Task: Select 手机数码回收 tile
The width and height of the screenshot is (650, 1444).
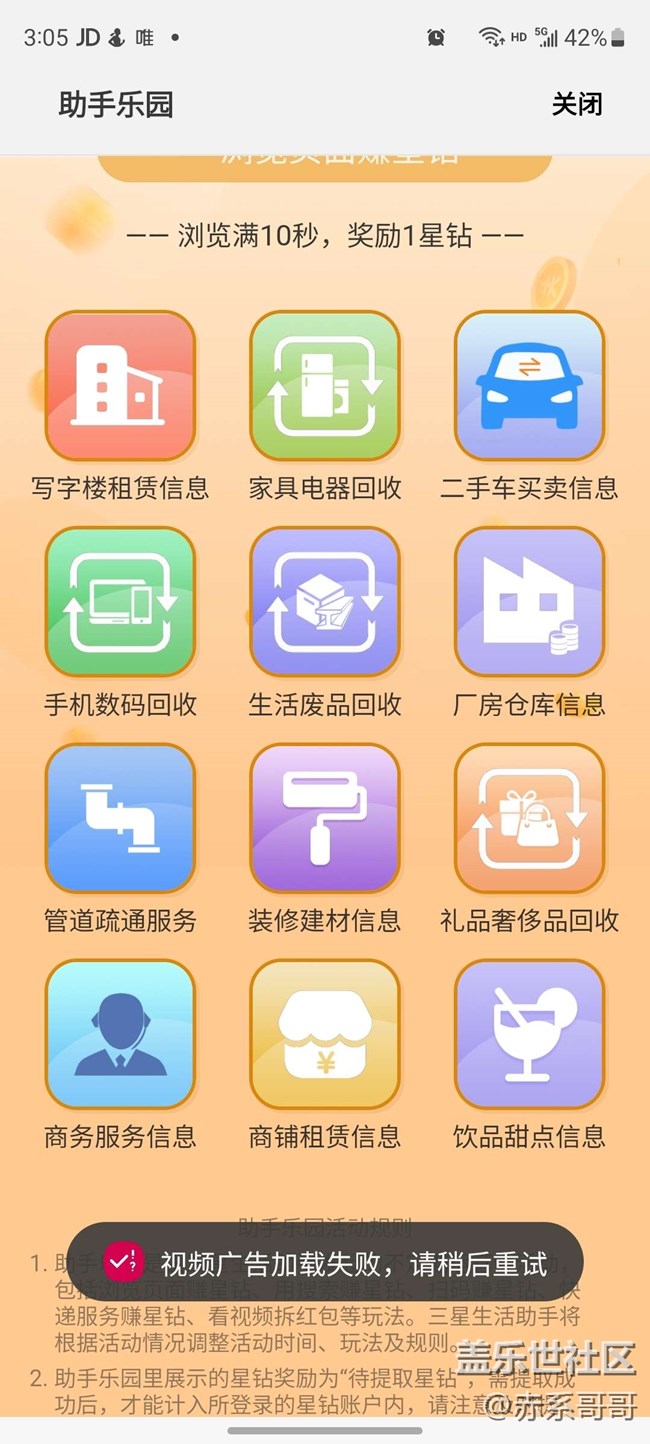Action: (x=120, y=602)
